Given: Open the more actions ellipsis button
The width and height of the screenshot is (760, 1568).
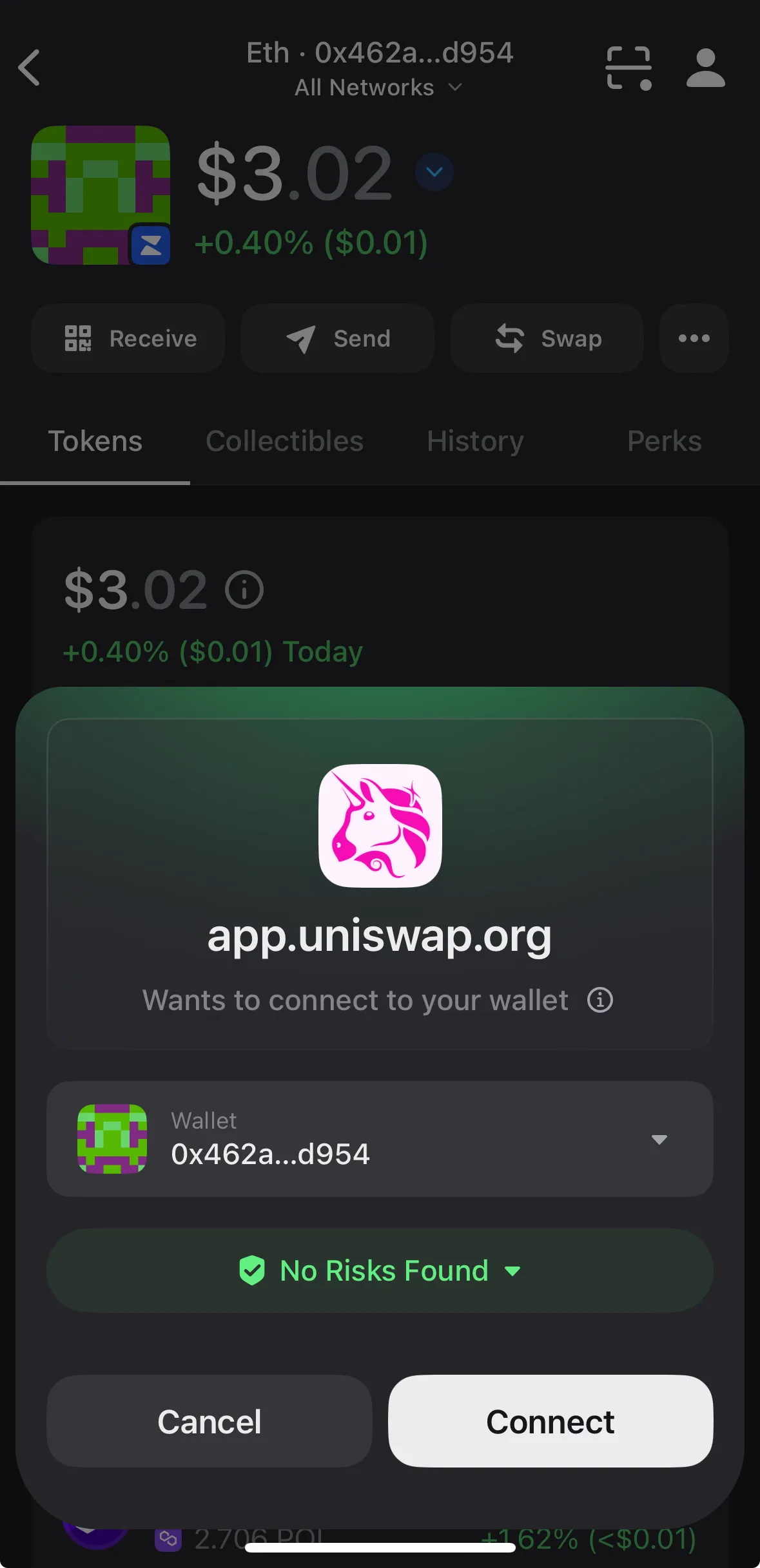Looking at the screenshot, I should 694,338.
